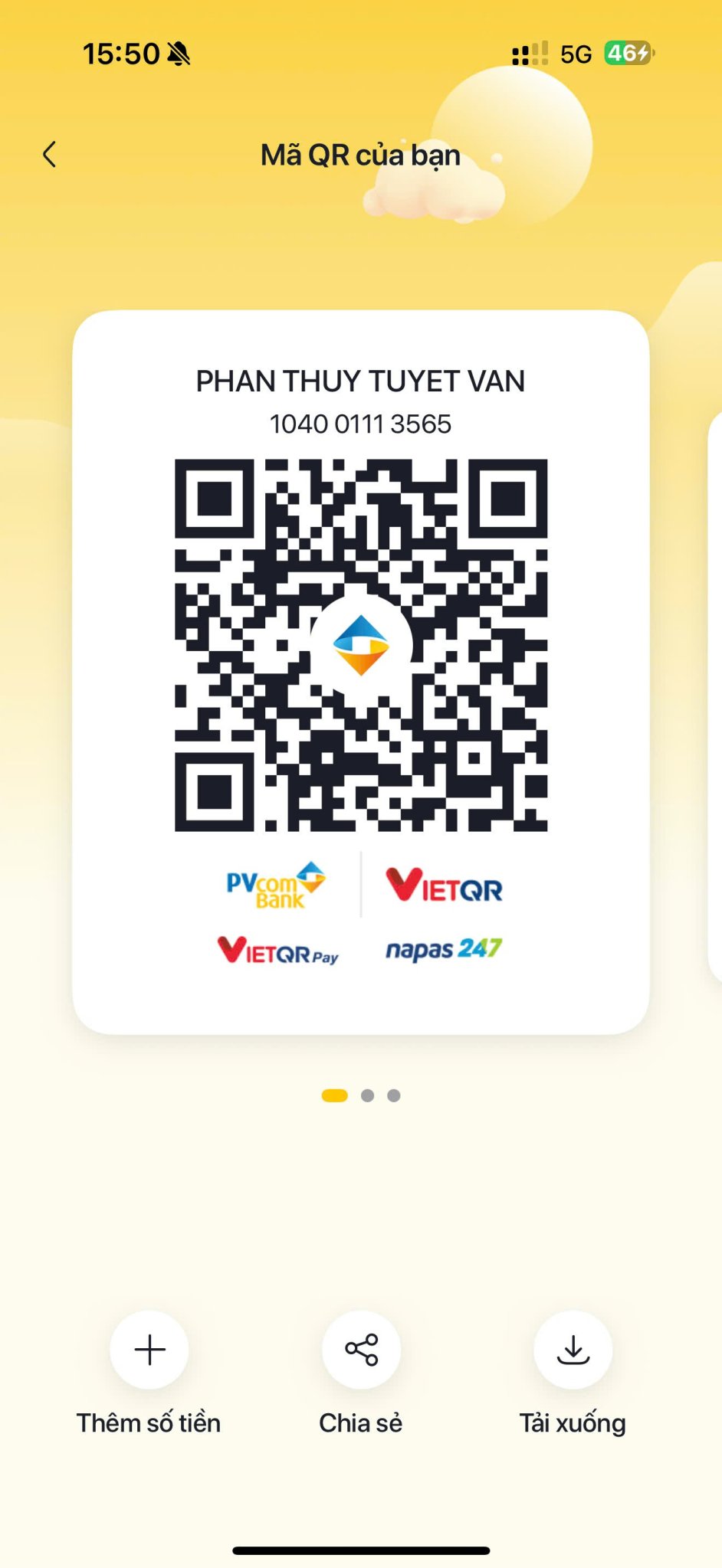The image size is (722, 1568).
Task: Tap Thêm số tiền to add an amount
Action: pyautogui.click(x=149, y=1350)
